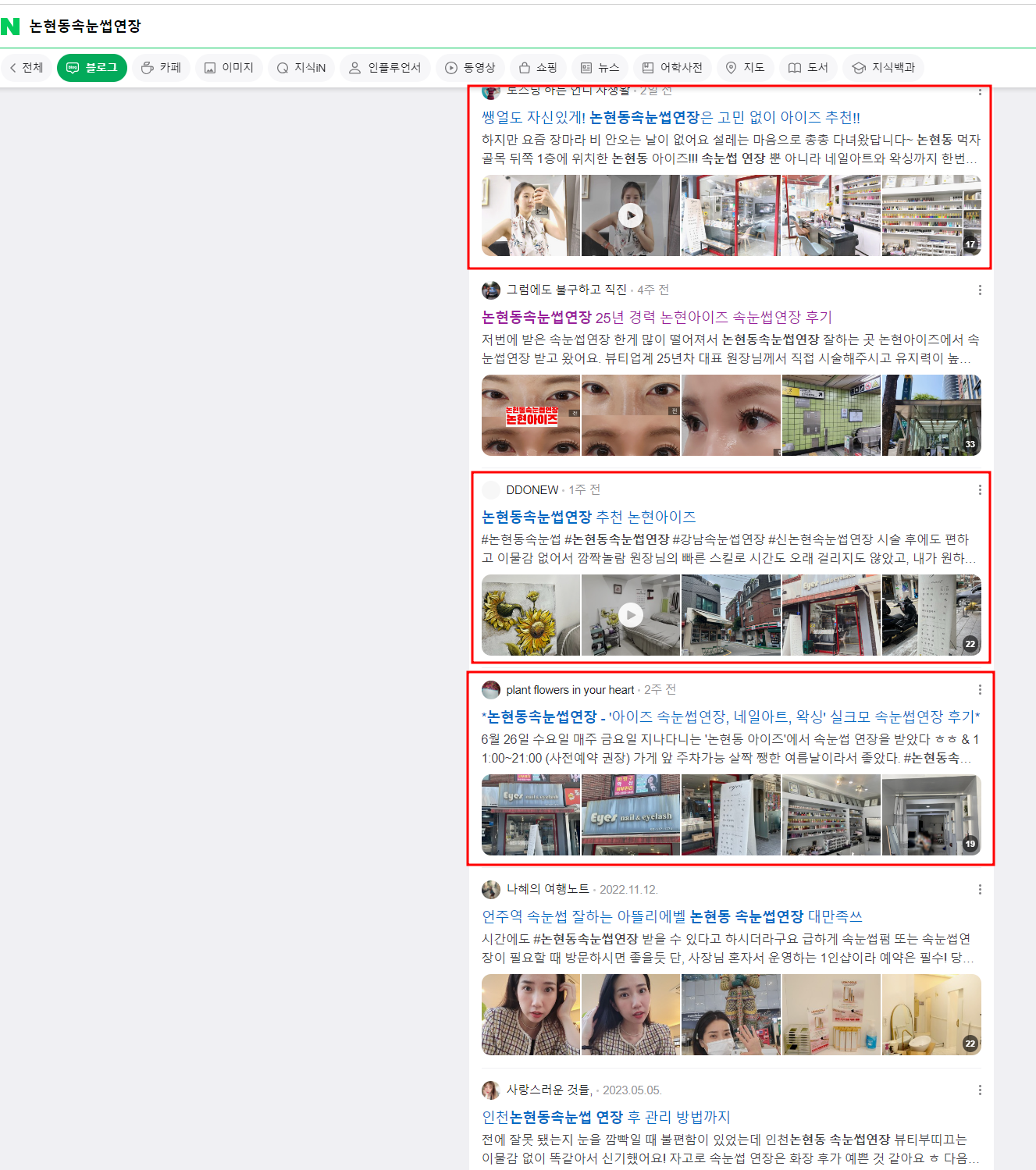Viewport: 1036px width, 1170px height.
Task: Open the 지도 tab
Action: pos(745,68)
